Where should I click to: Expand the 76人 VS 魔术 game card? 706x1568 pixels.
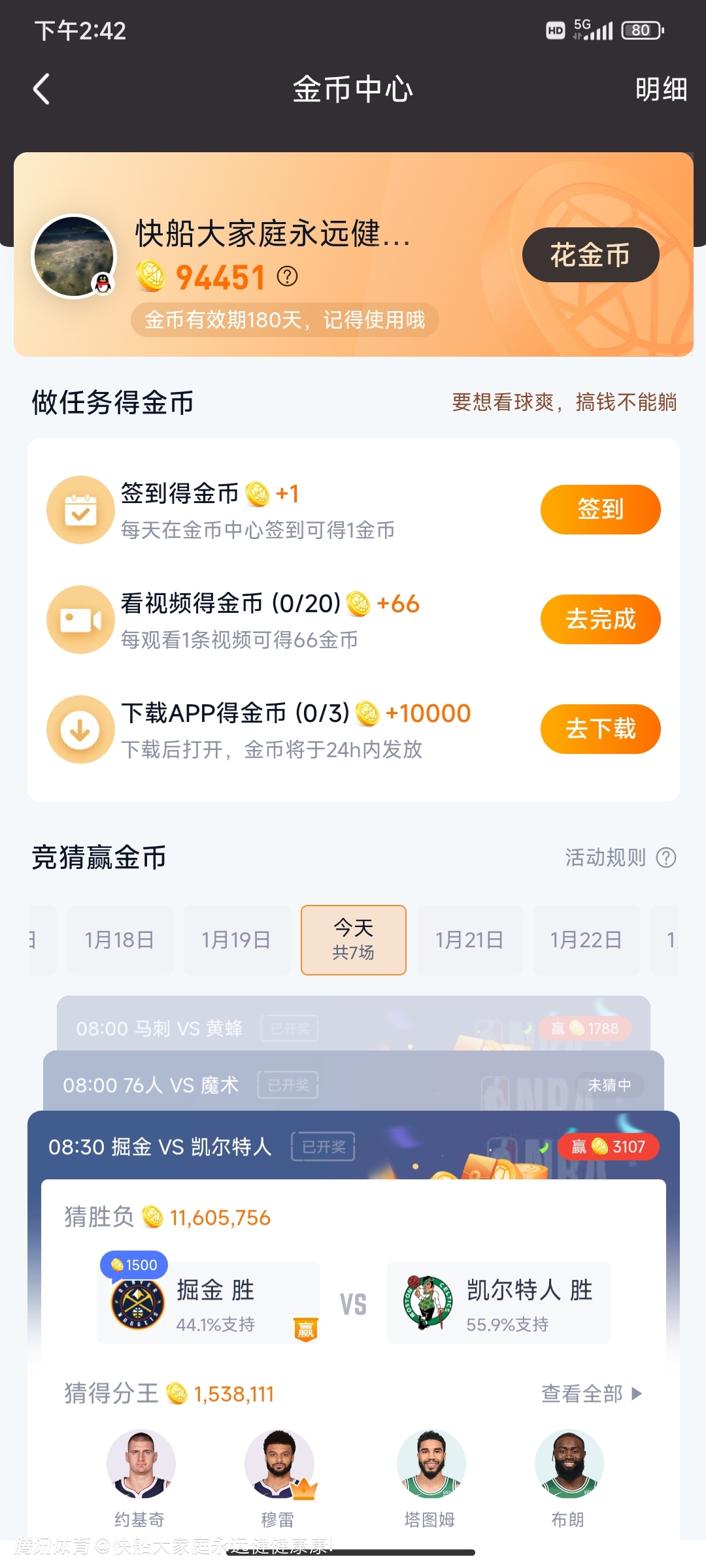point(353,1085)
